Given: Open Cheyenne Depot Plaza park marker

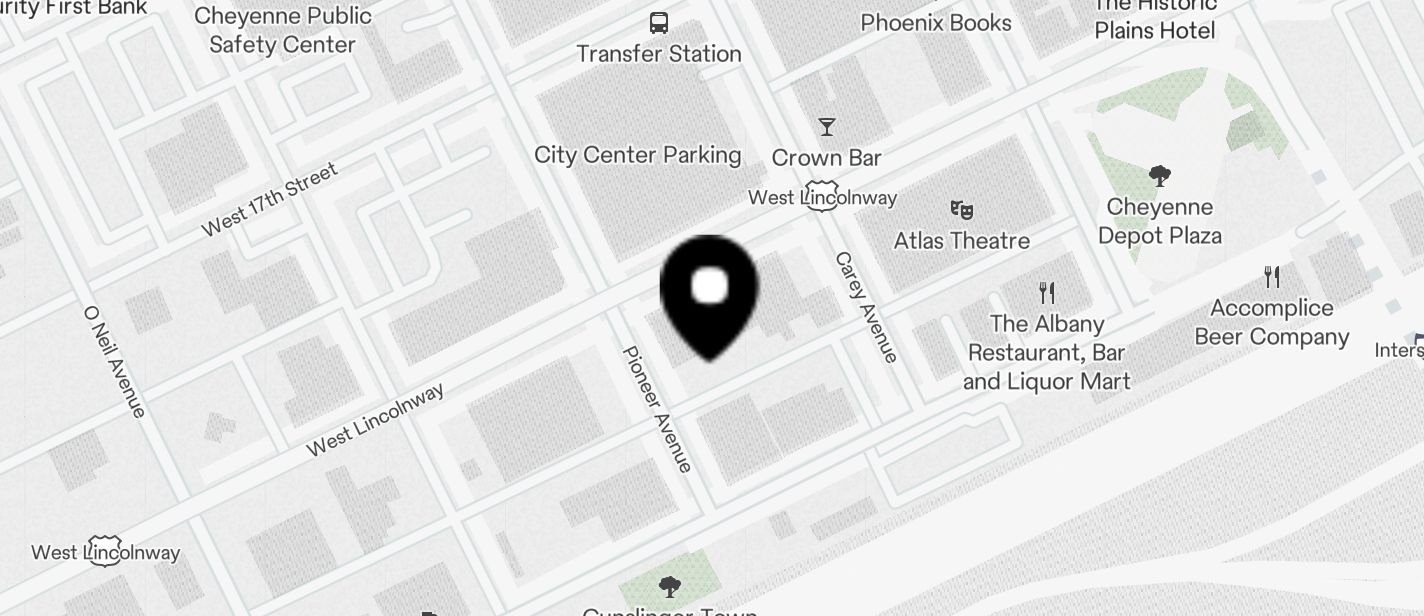Looking at the screenshot, I should pos(1160,178).
